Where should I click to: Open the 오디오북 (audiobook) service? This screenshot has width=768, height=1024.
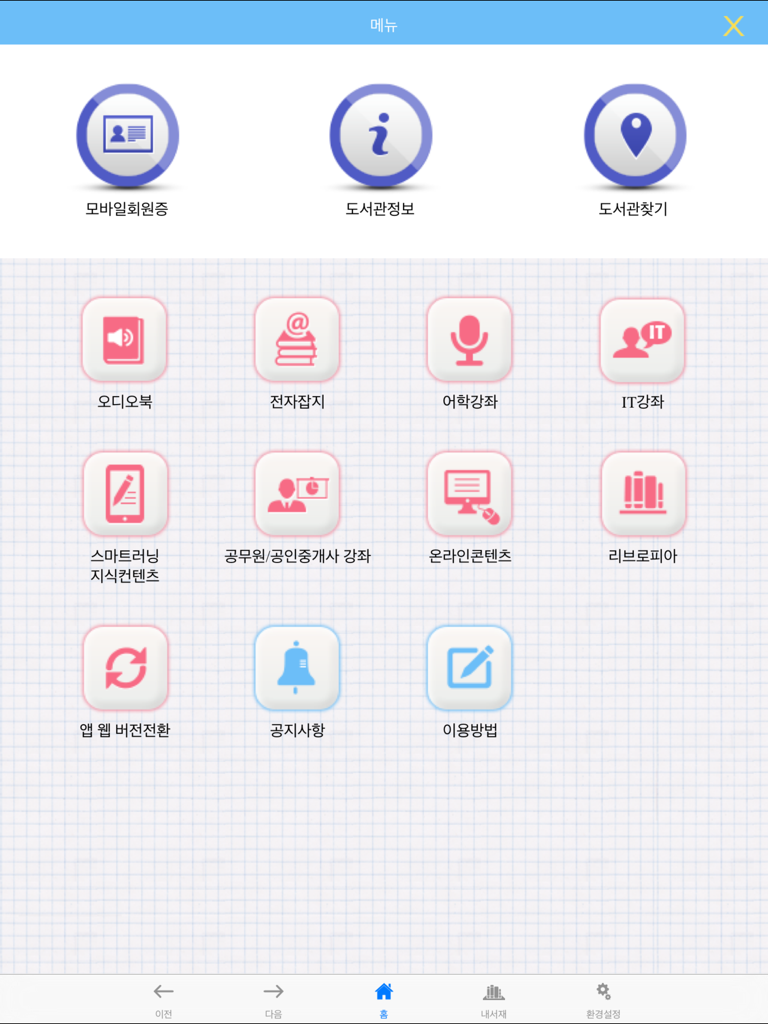click(x=124, y=340)
